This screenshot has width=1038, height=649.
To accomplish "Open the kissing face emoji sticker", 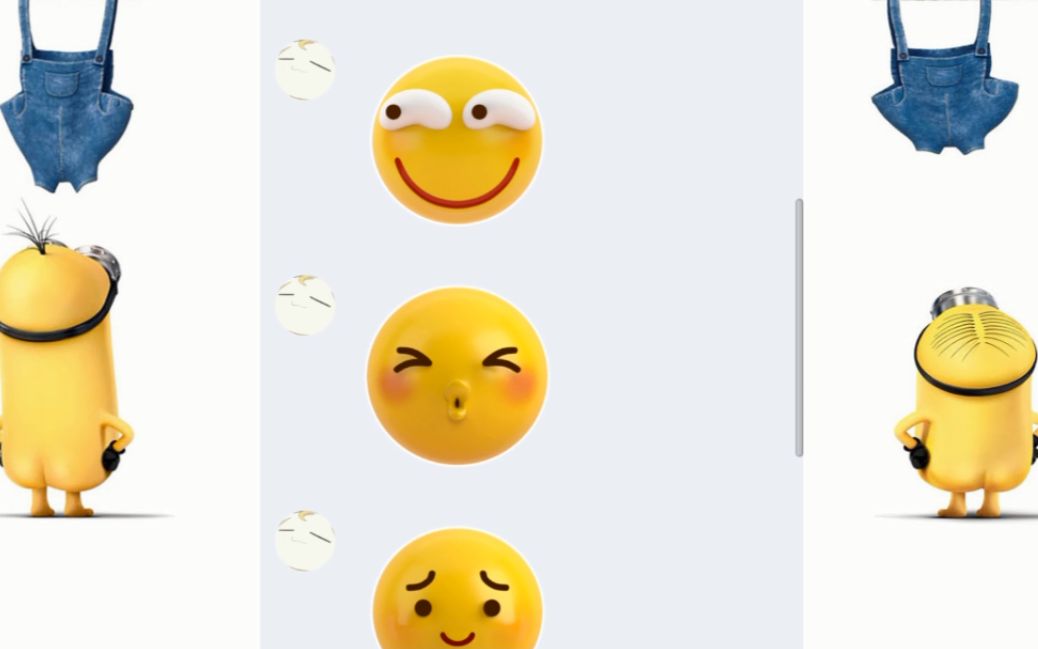I will pos(457,376).
